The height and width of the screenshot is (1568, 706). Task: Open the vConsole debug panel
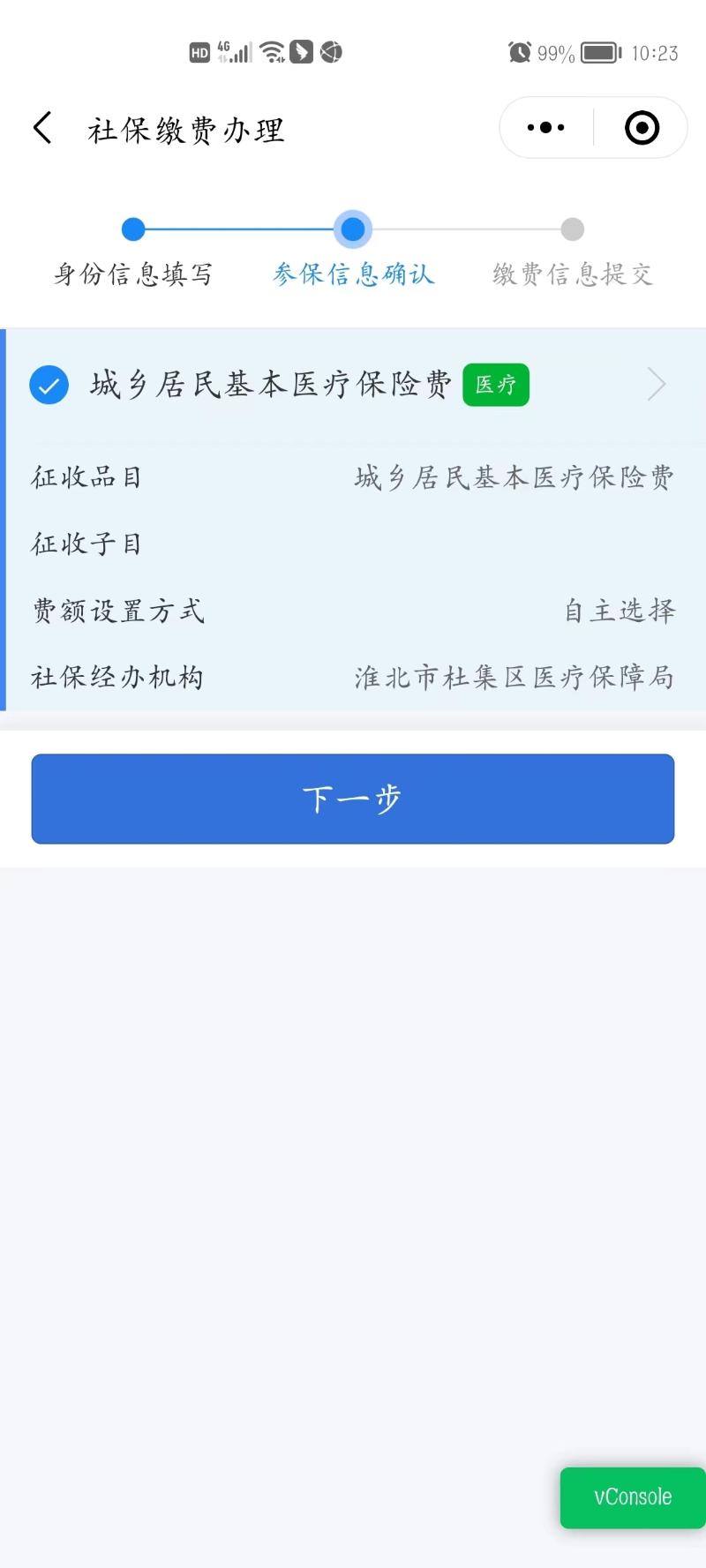point(633,1497)
